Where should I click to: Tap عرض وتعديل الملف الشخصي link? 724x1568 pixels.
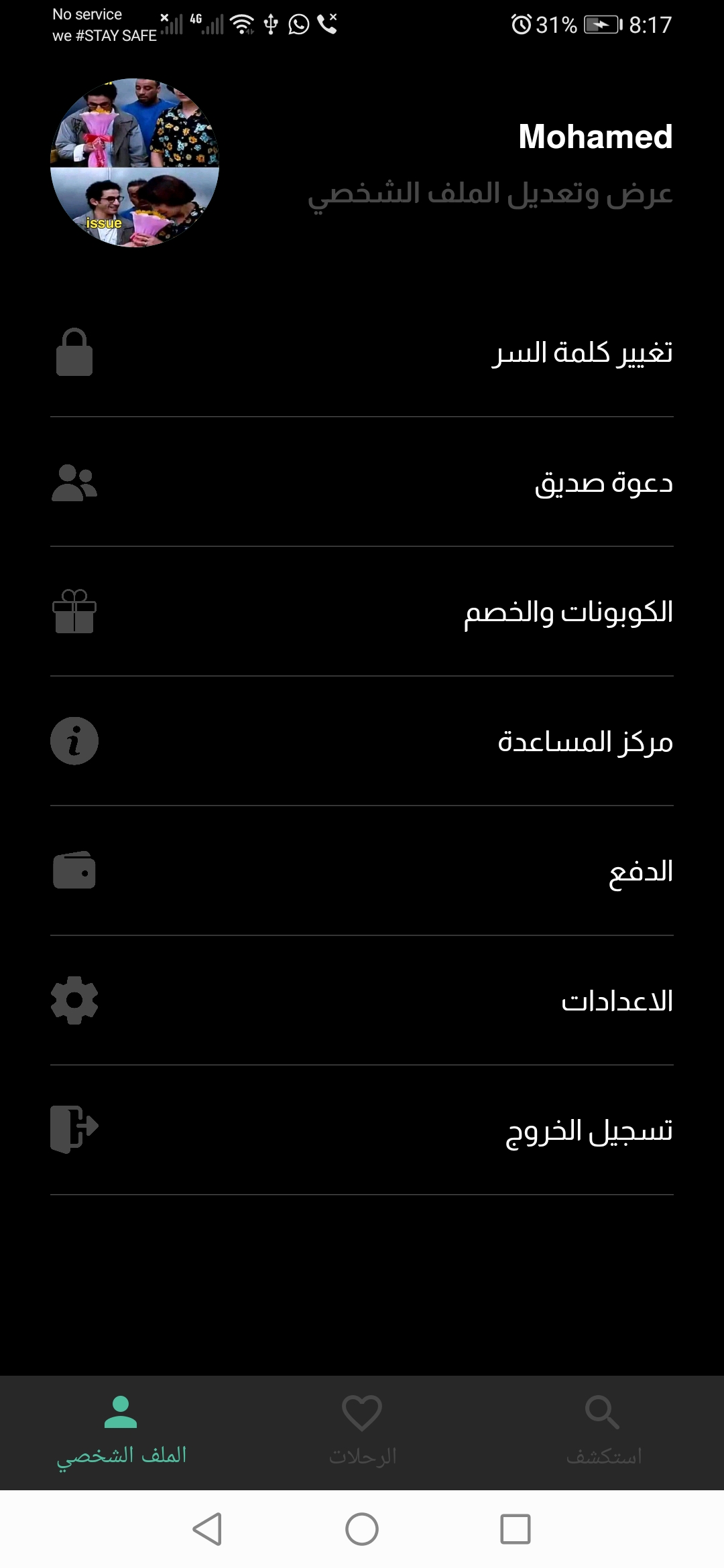(x=496, y=194)
